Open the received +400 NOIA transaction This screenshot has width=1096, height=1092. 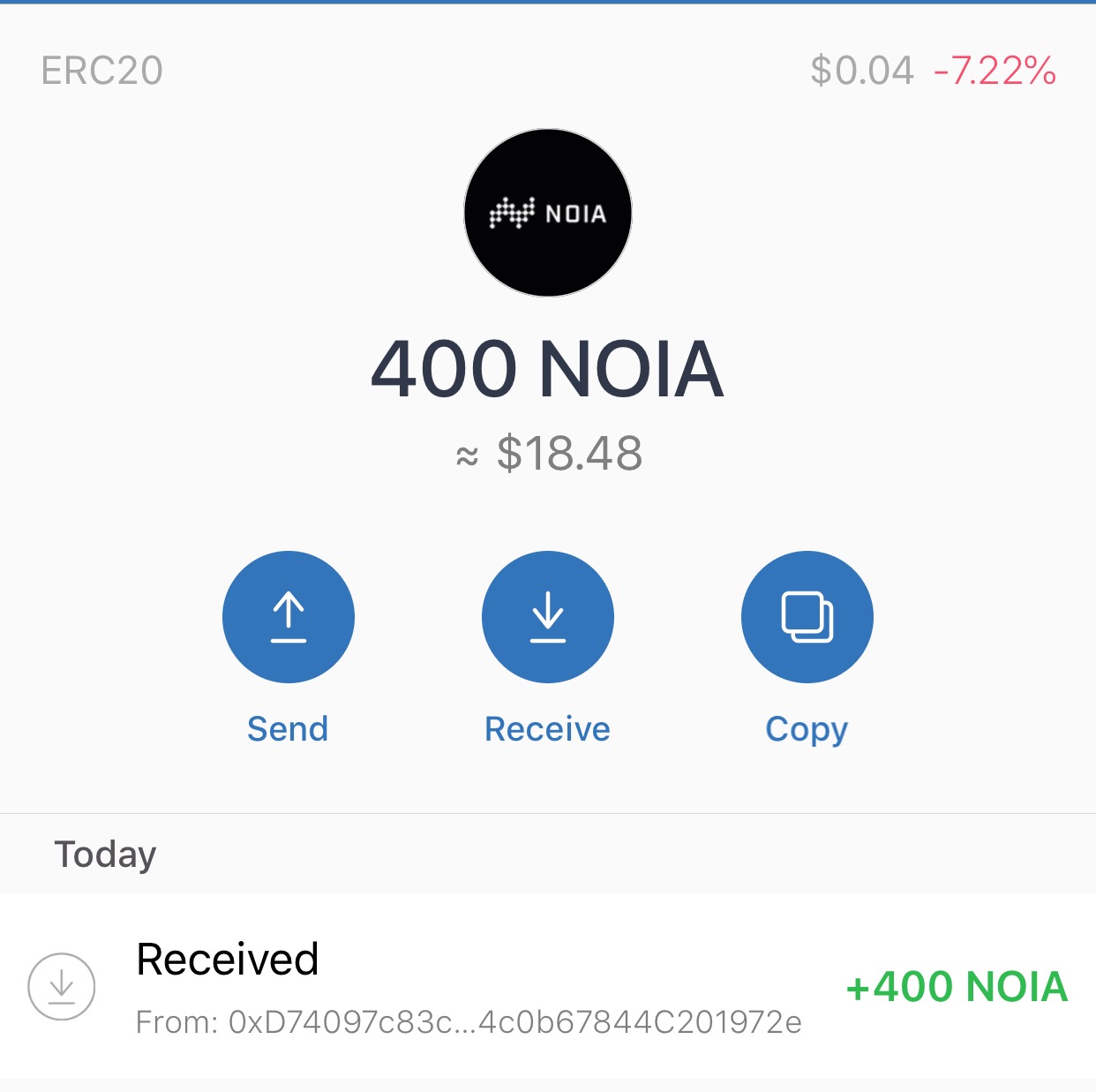[x=547, y=986]
